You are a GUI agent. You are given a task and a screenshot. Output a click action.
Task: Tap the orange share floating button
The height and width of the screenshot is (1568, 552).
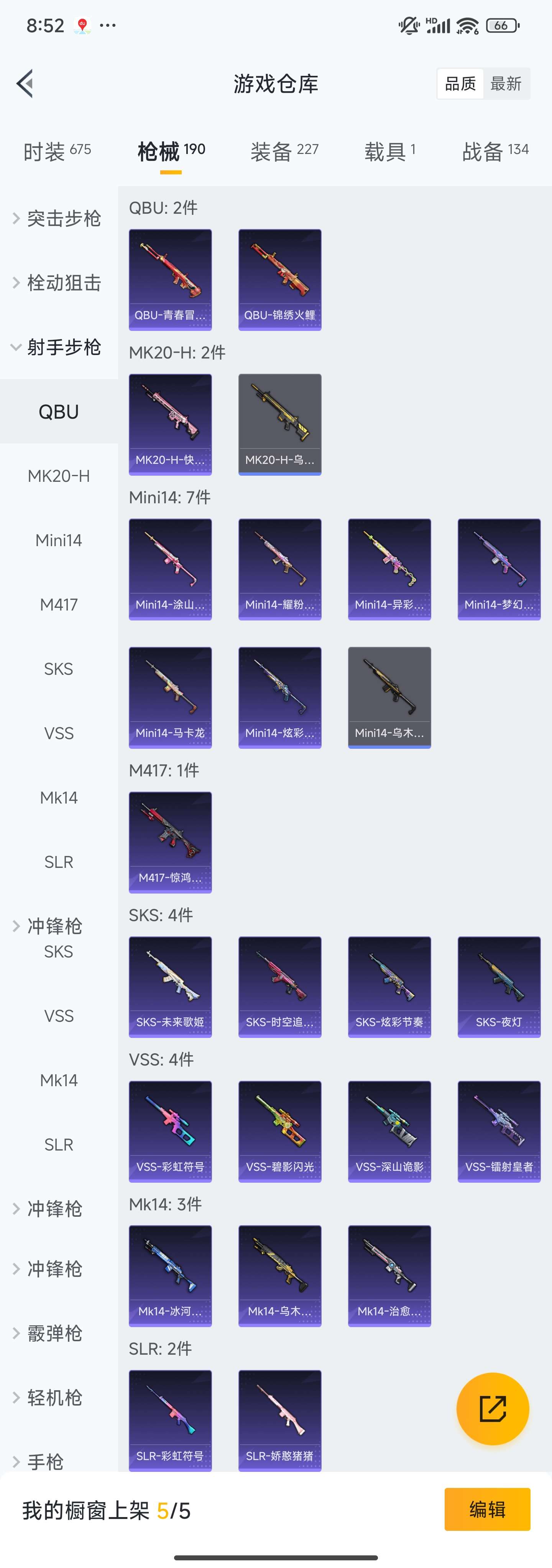tap(492, 1409)
